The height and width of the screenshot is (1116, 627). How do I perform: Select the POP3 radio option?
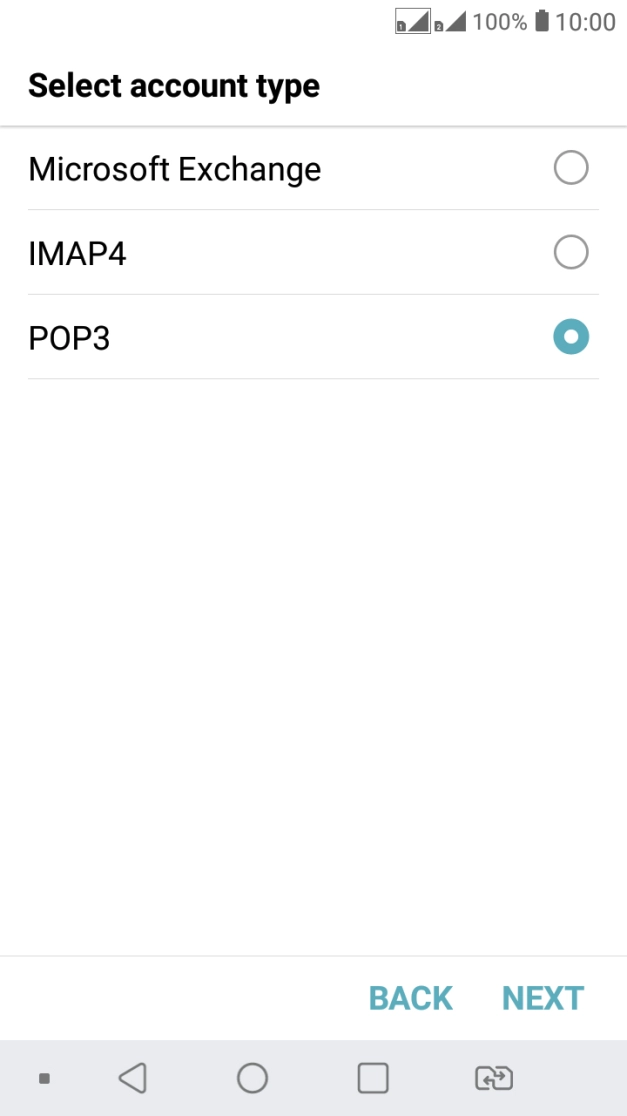[570, 337]
